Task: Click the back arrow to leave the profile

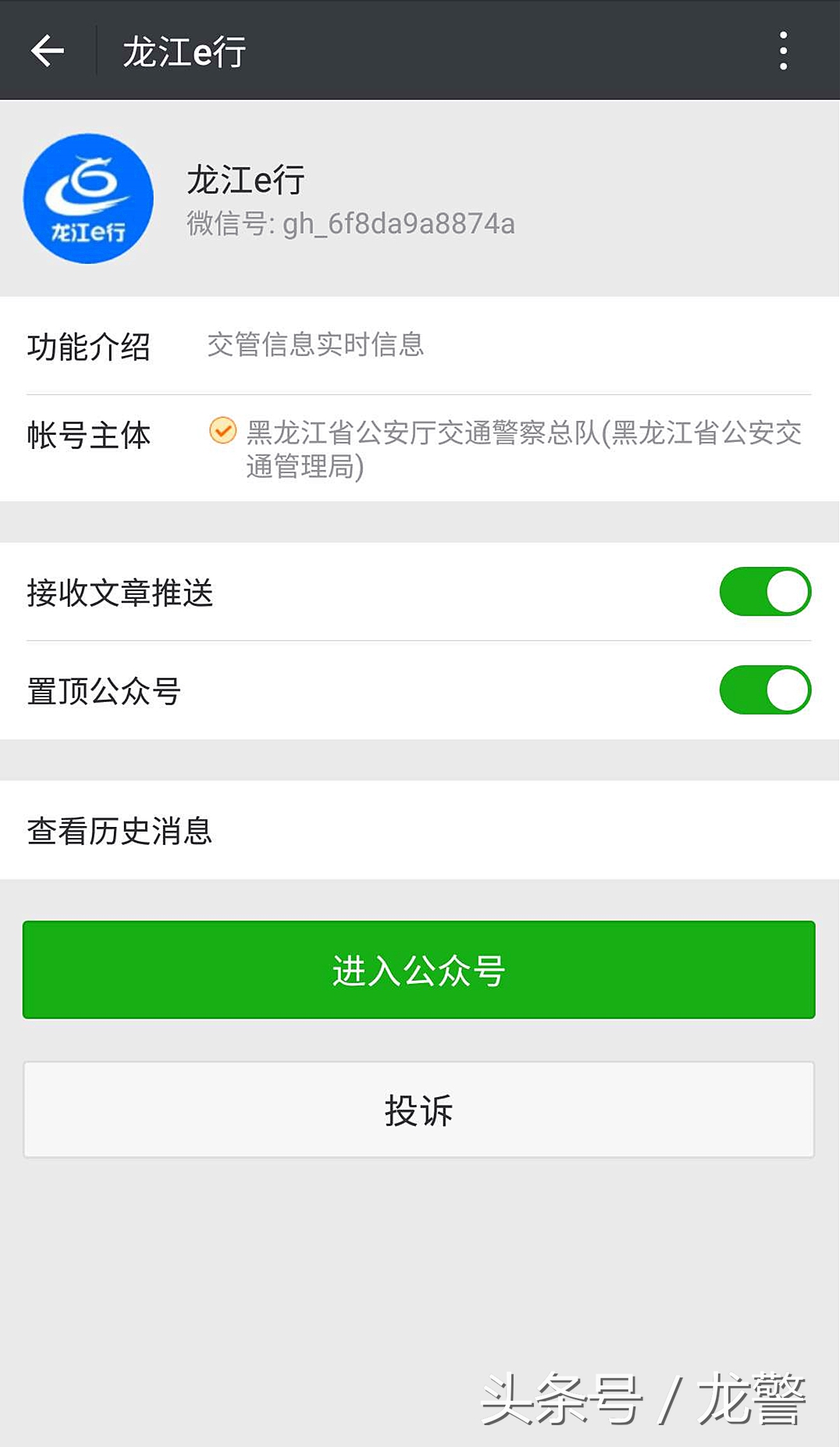Action: coord(47,50)
